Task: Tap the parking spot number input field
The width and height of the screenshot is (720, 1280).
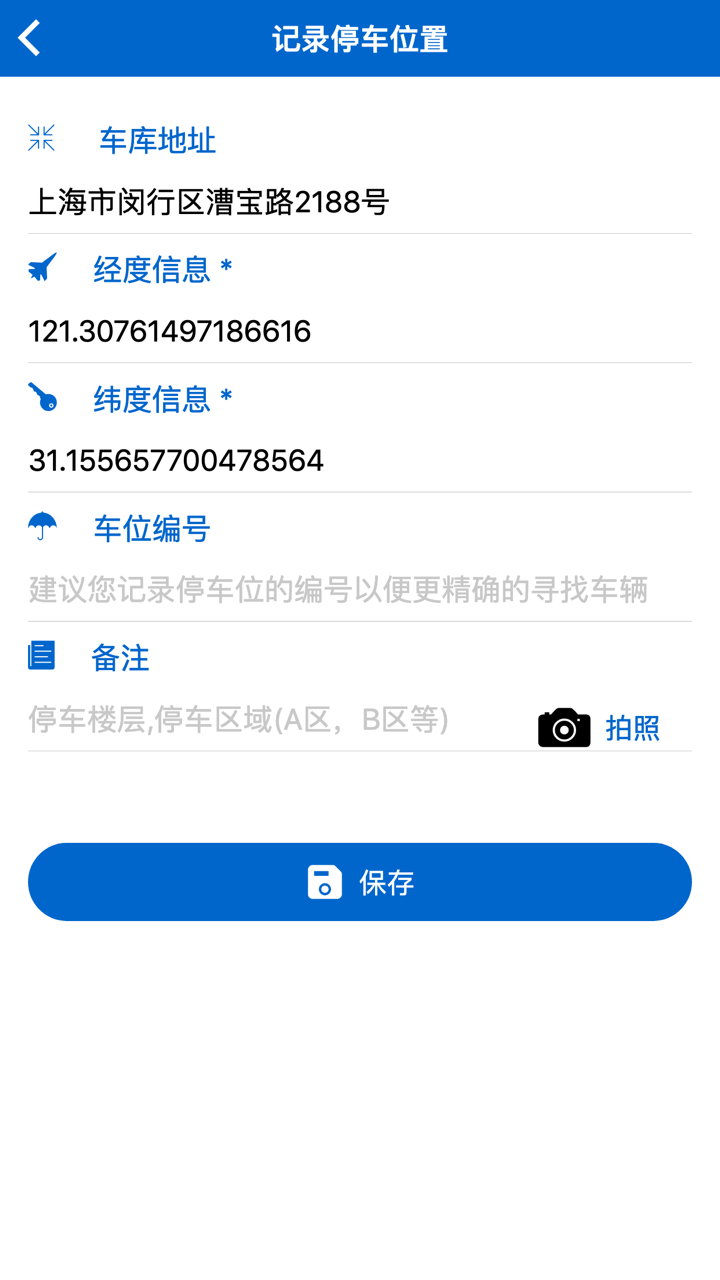Action: point(340,590)
